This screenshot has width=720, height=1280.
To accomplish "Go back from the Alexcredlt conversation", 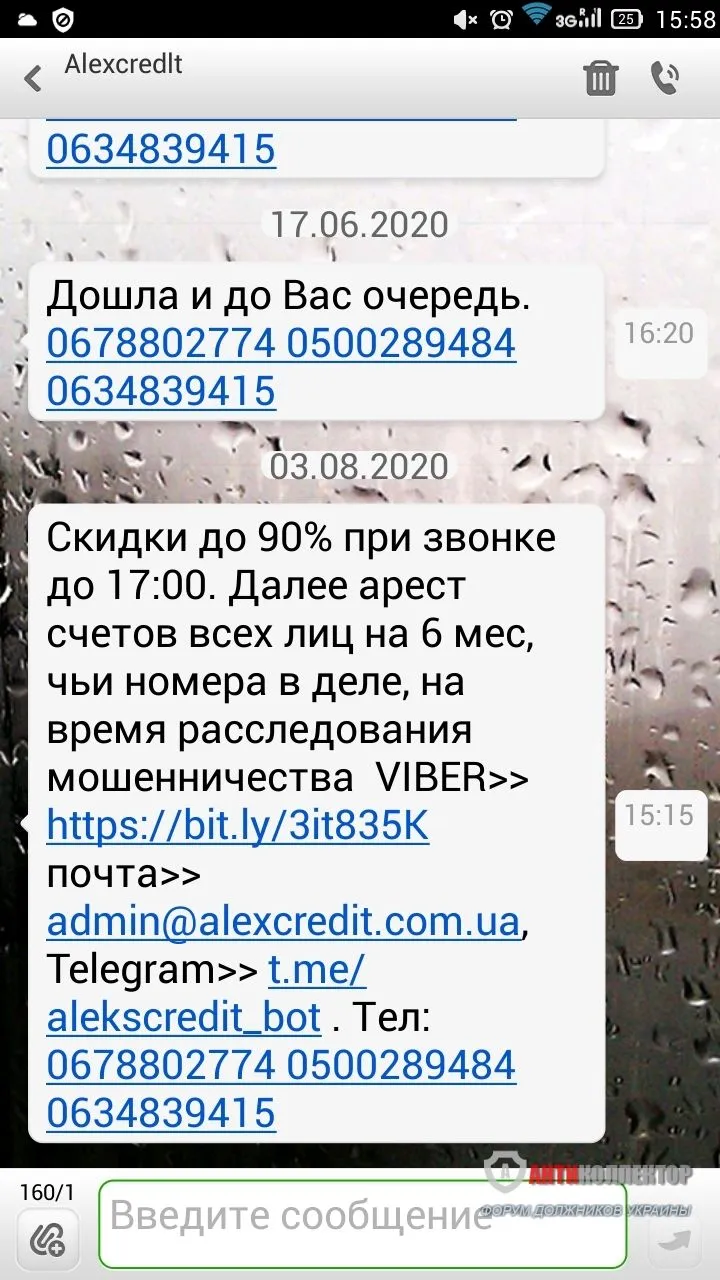I will pyautogui.click(x=33, y=78).
